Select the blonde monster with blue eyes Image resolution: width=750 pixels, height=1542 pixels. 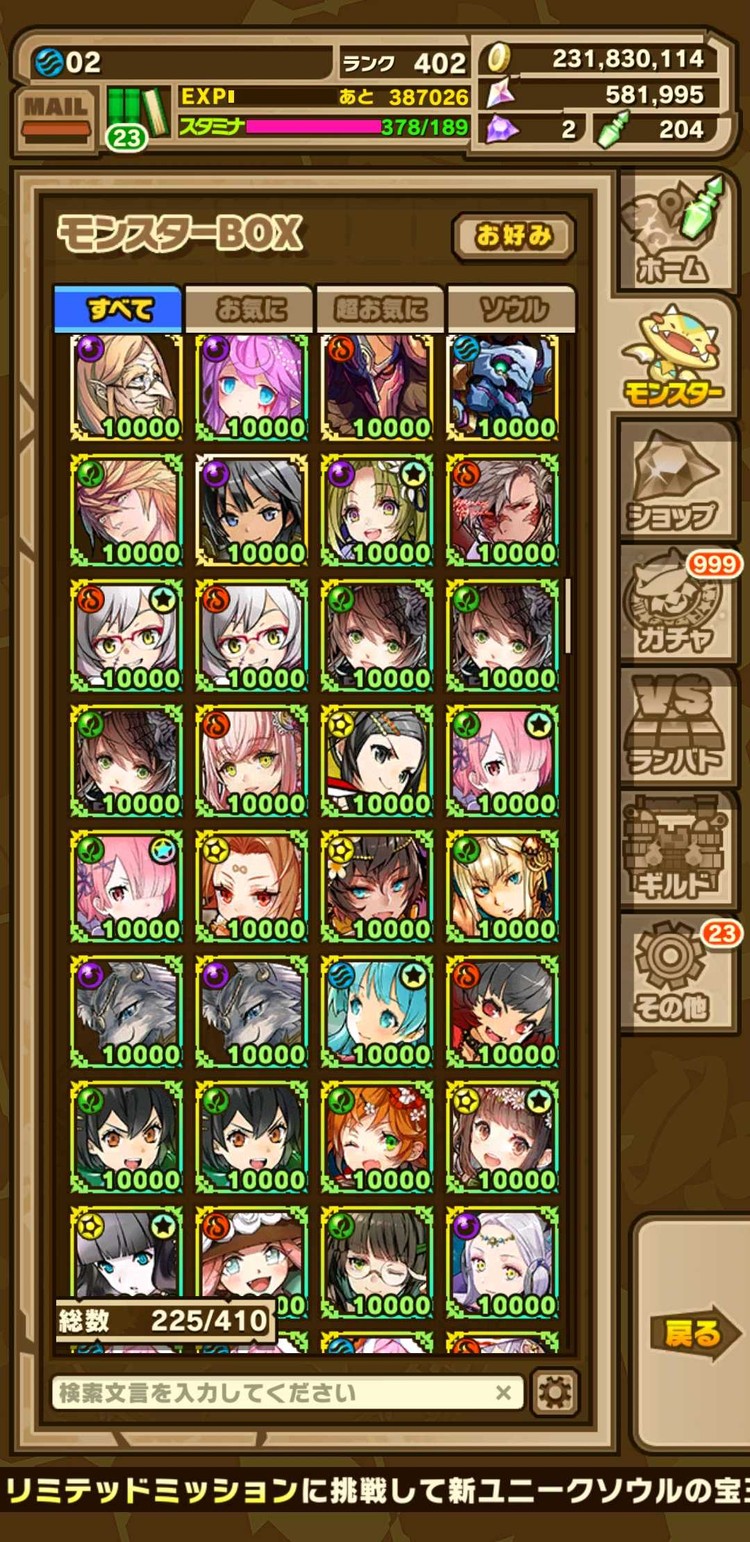(x=503, y=886)
